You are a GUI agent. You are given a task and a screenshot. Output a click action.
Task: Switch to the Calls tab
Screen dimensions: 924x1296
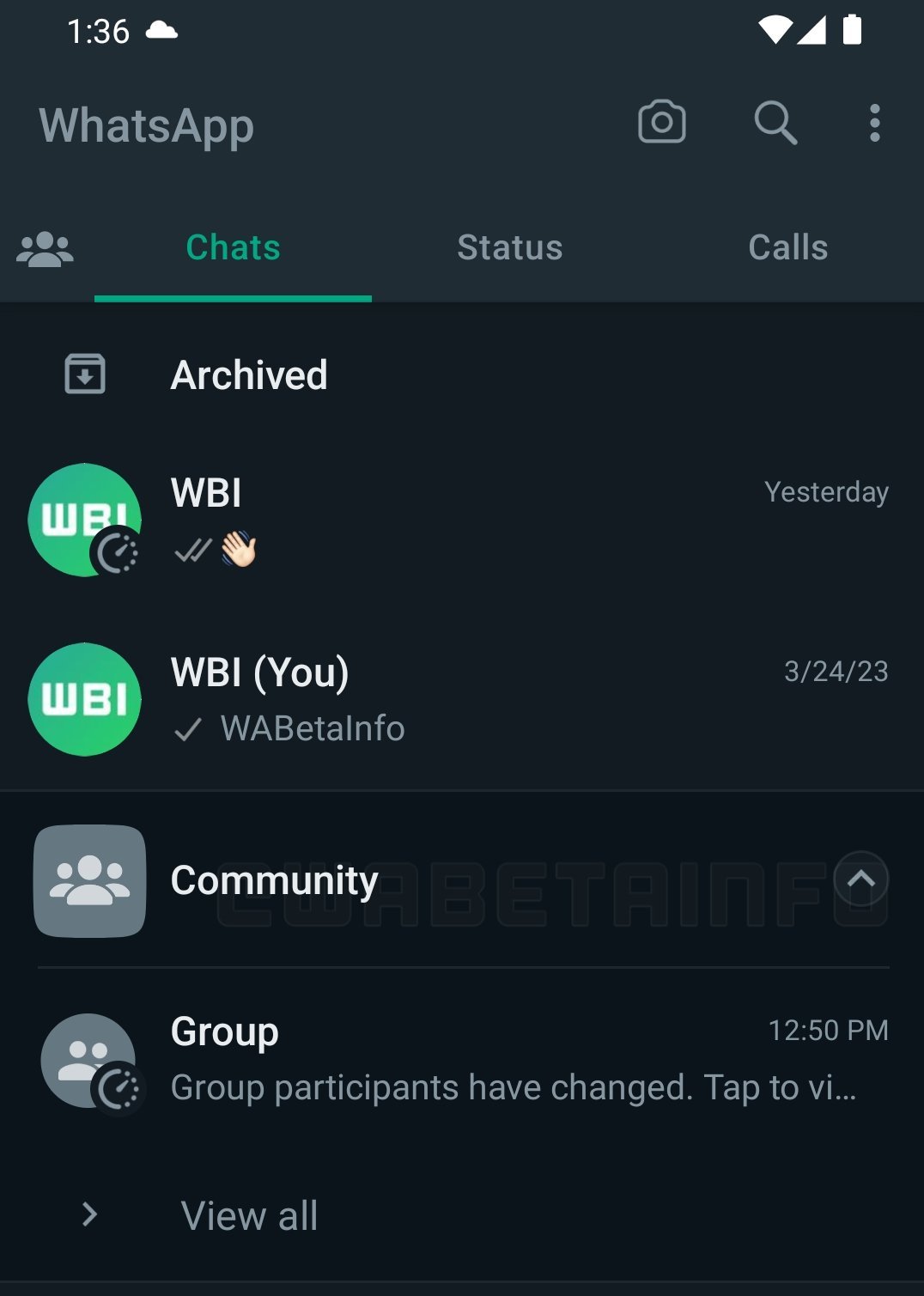[787, 248]
